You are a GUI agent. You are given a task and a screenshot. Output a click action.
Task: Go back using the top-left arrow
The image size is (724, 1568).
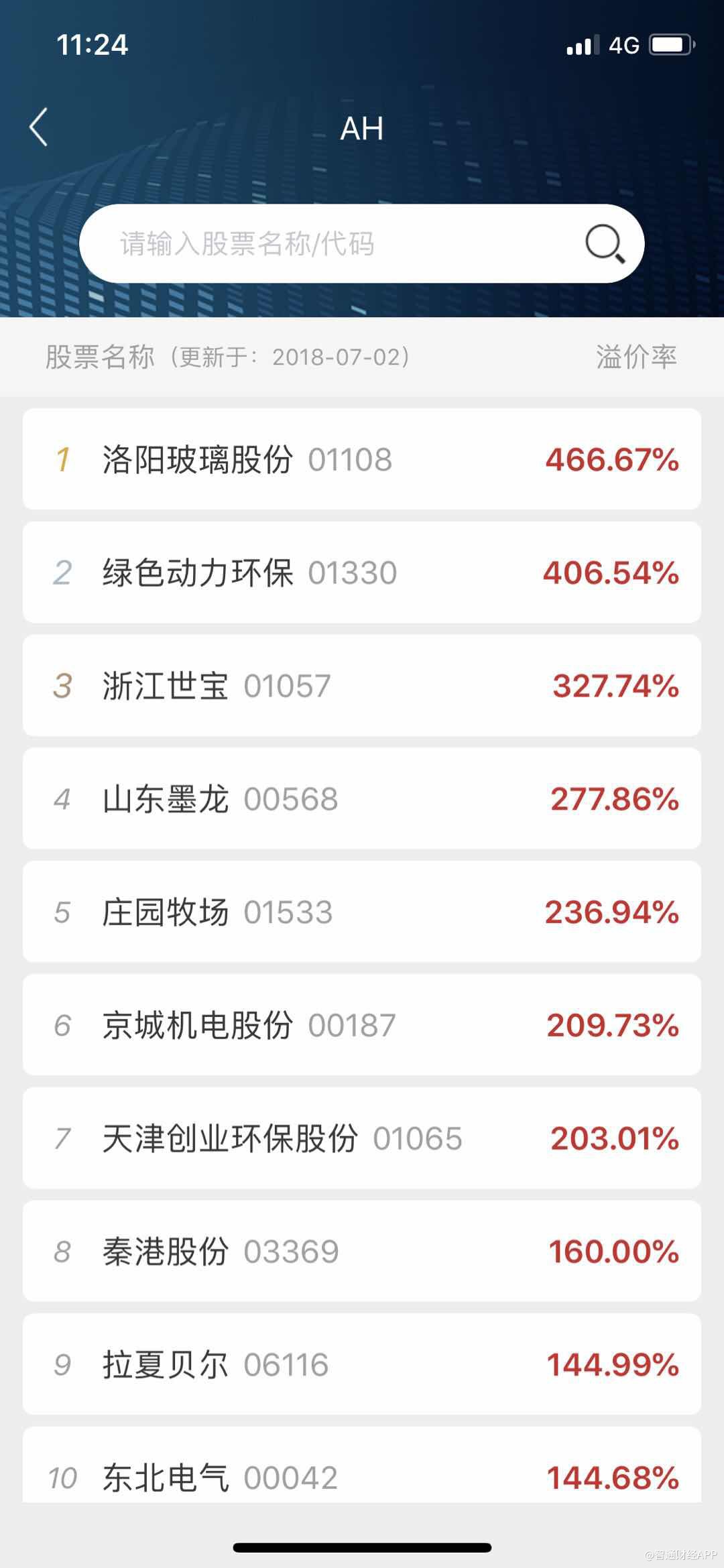pyautogui.click(x=39, y=127)
